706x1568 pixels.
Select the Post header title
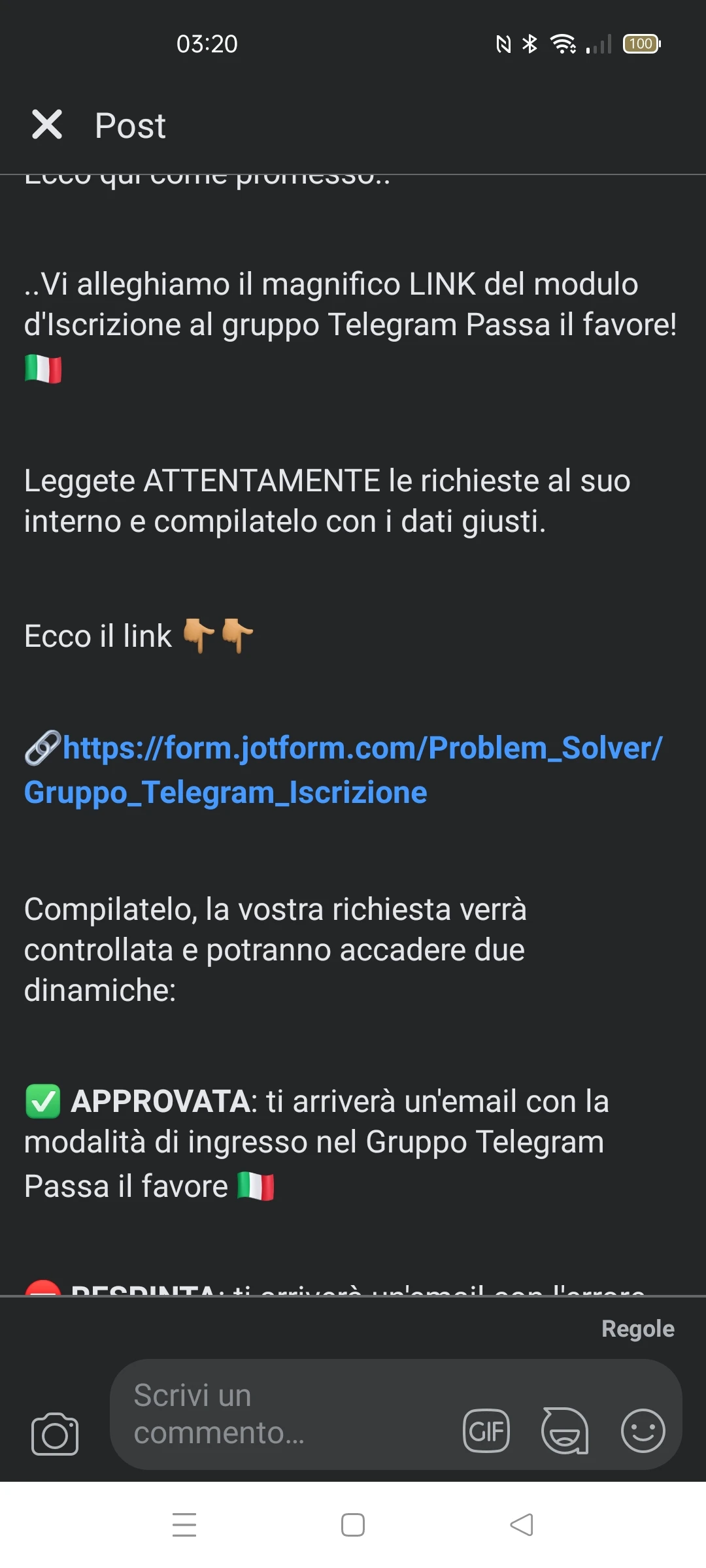(130, 125)
